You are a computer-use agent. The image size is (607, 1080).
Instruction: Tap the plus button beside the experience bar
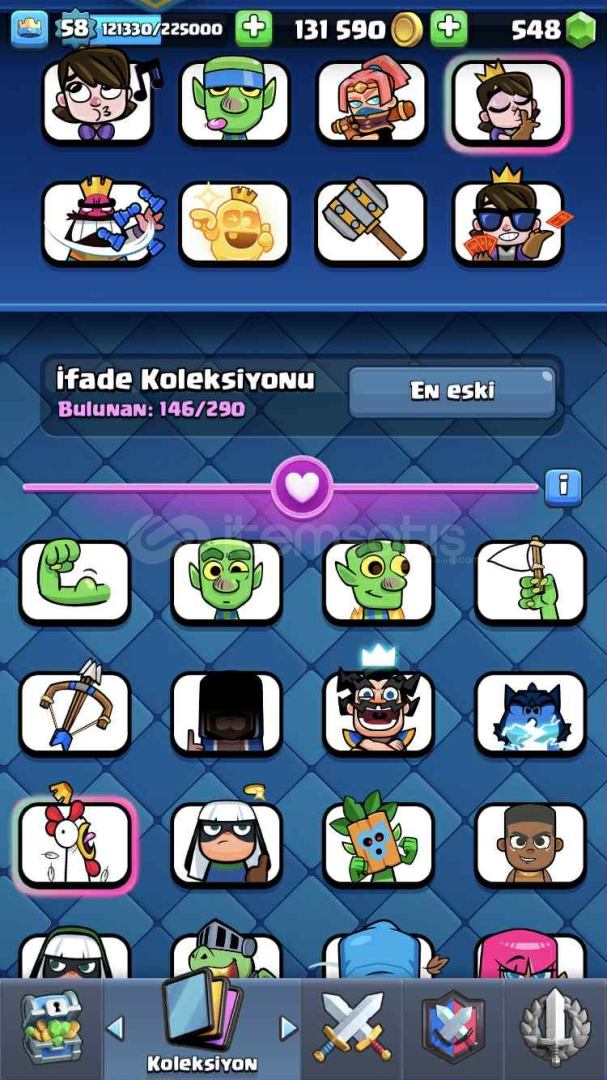pyautogui.click(x=254, y=29)
